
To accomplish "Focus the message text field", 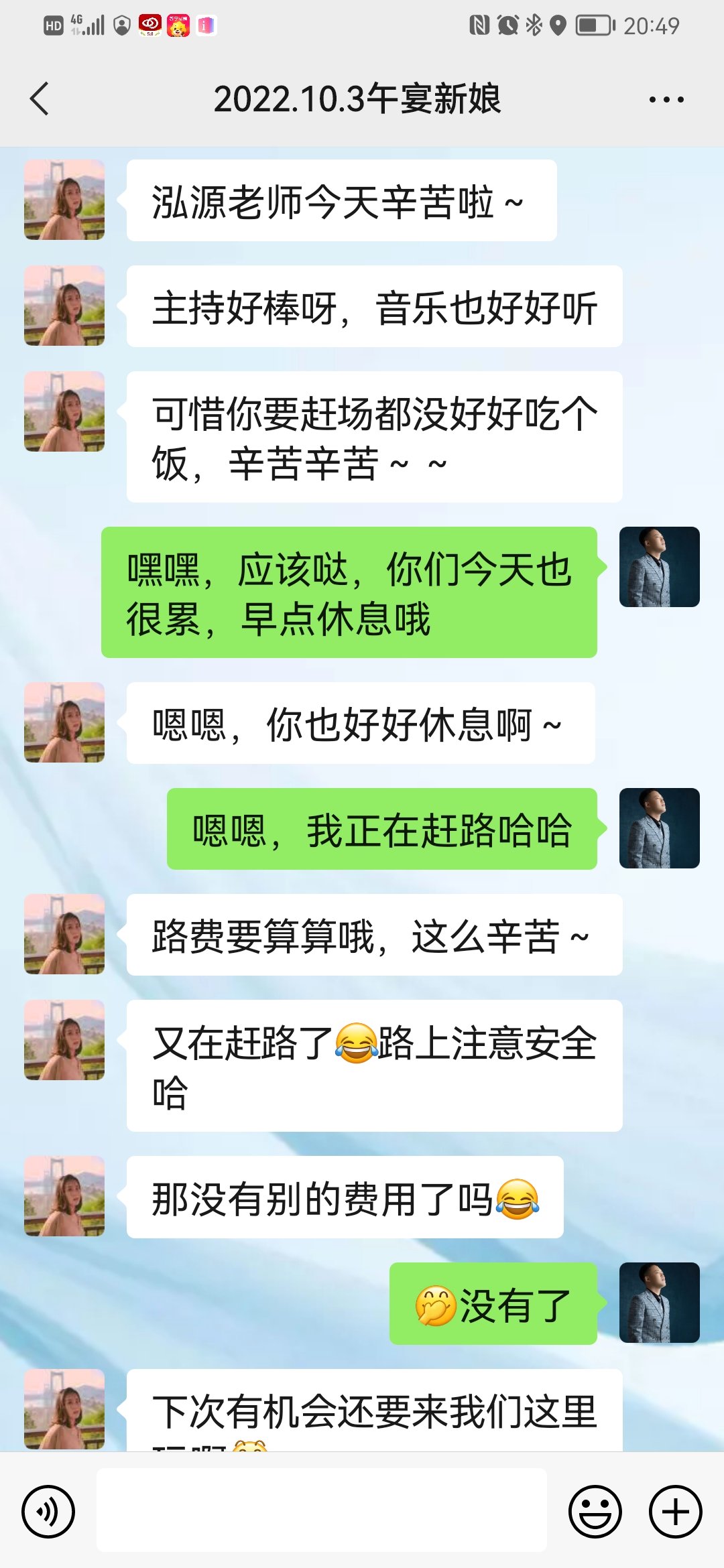I will [322, 1510].
